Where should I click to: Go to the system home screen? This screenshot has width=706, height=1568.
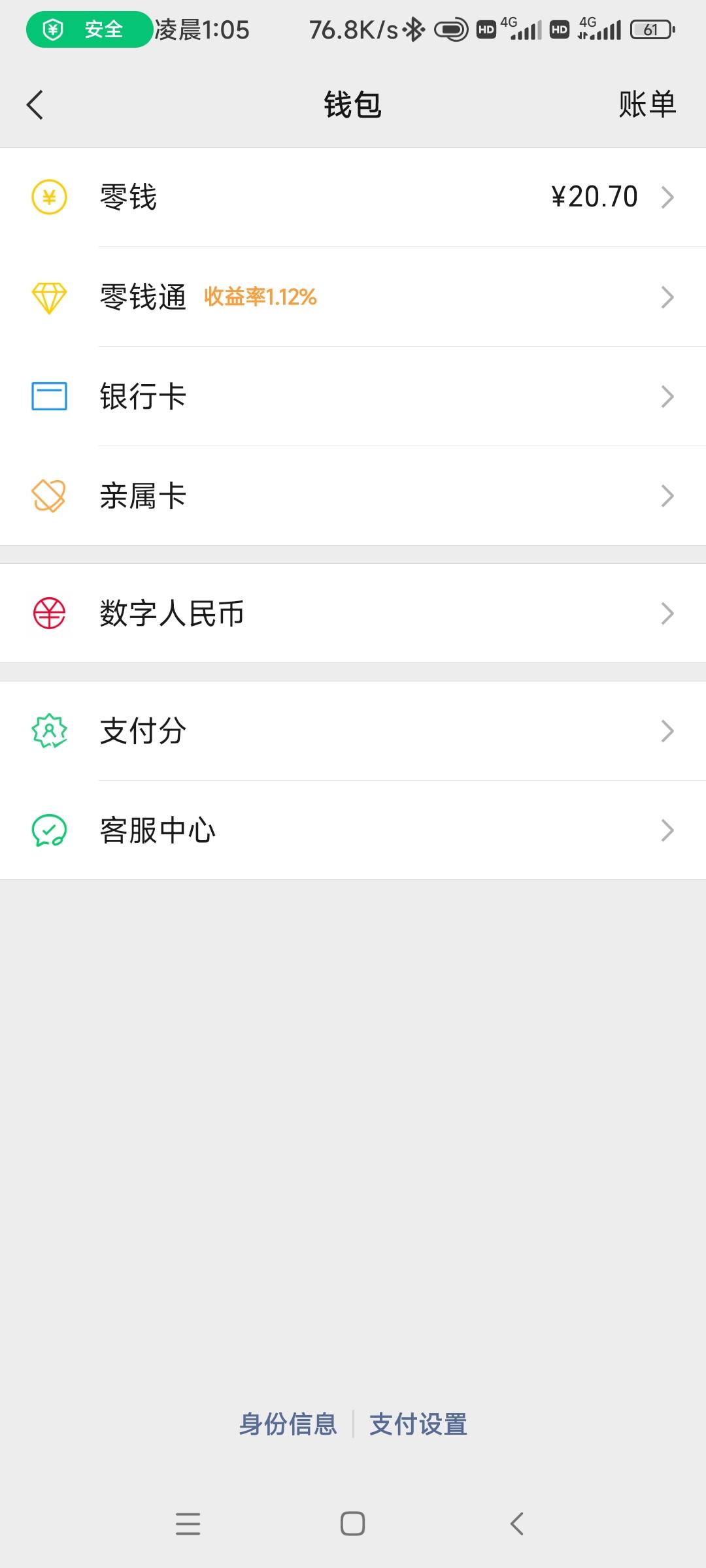coord(352,1524)
